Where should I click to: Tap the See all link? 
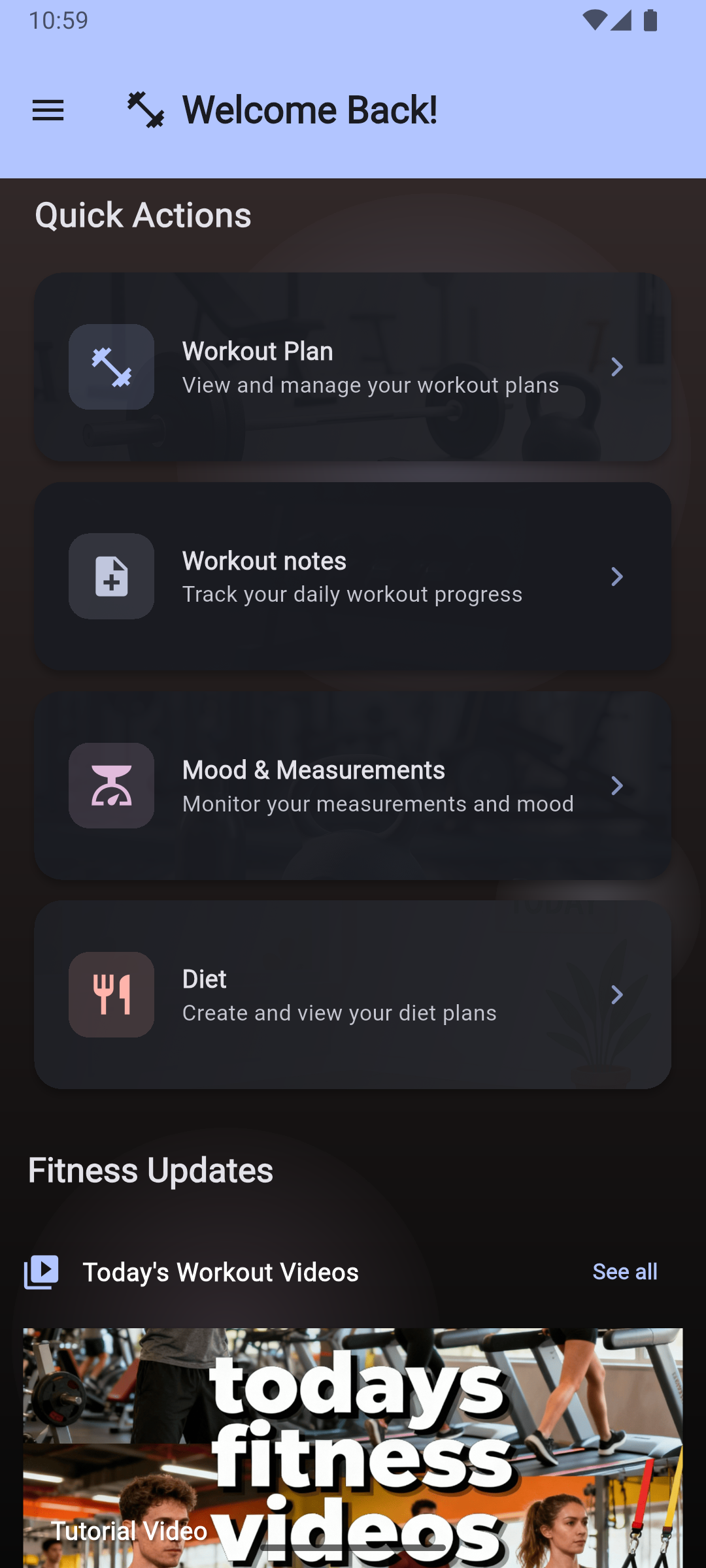click(624, 1271)
